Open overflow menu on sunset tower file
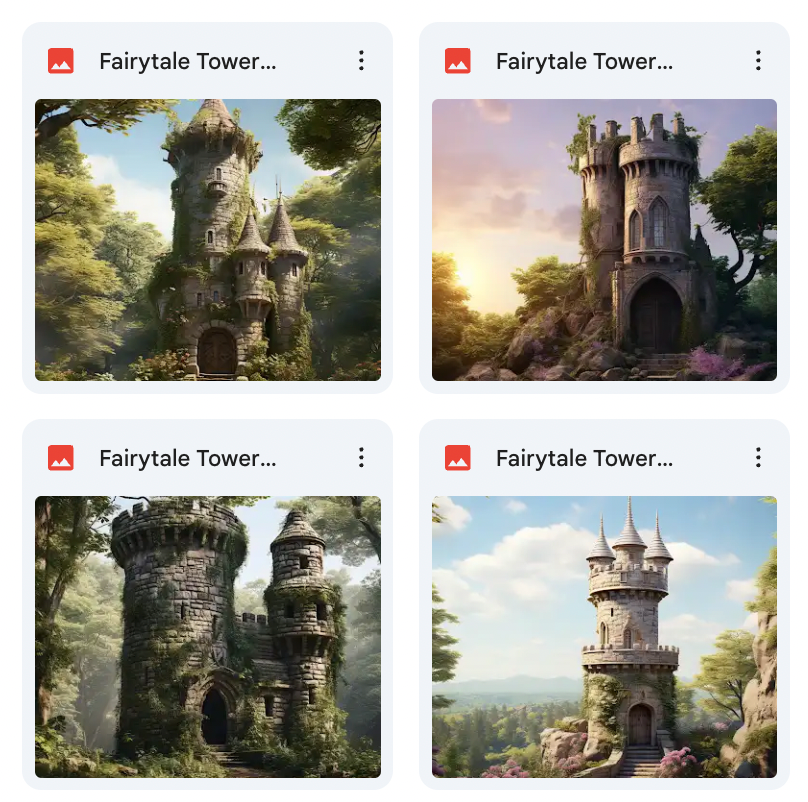 tap(758, 61)
